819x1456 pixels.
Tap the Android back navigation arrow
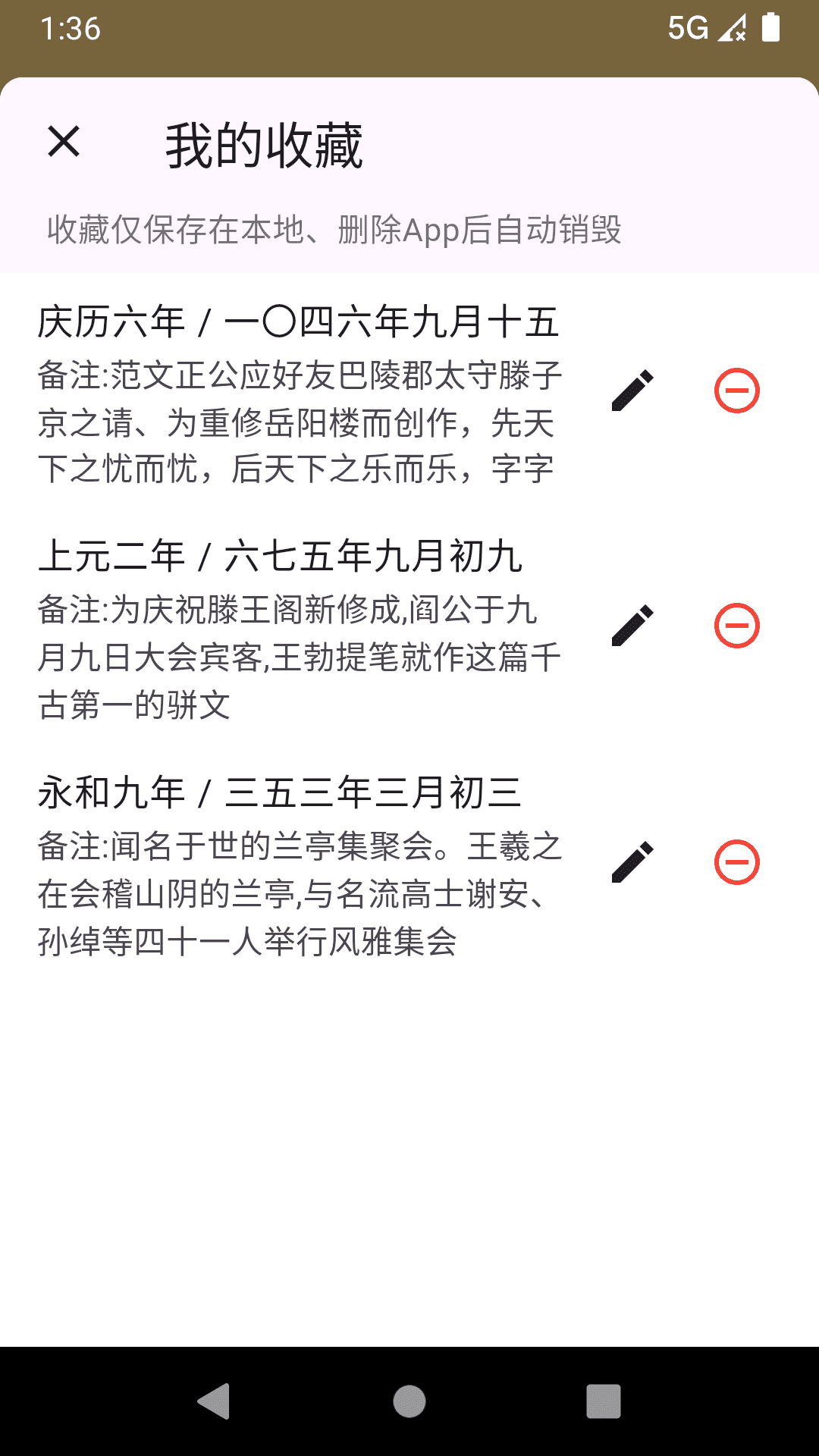coord(215,1401)
